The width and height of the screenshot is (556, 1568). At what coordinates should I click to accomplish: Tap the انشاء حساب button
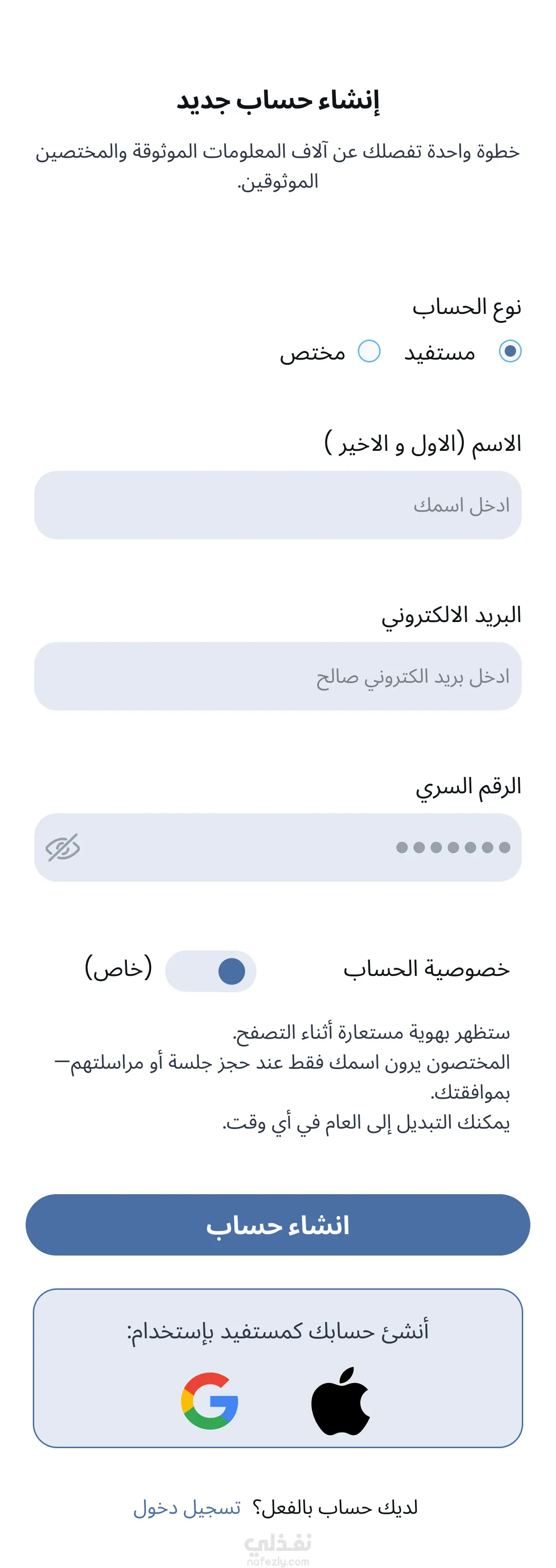(x=278, y=1225)
